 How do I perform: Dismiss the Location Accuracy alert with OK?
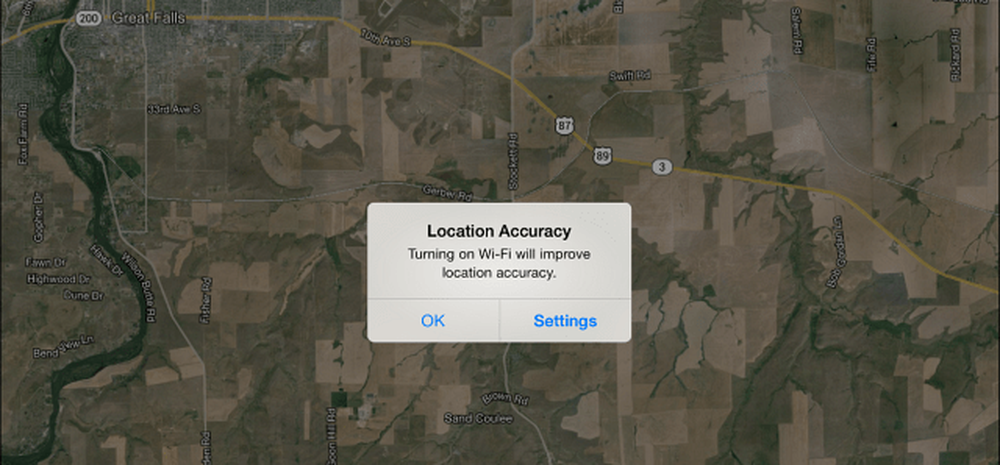click(x=433, y=321)
